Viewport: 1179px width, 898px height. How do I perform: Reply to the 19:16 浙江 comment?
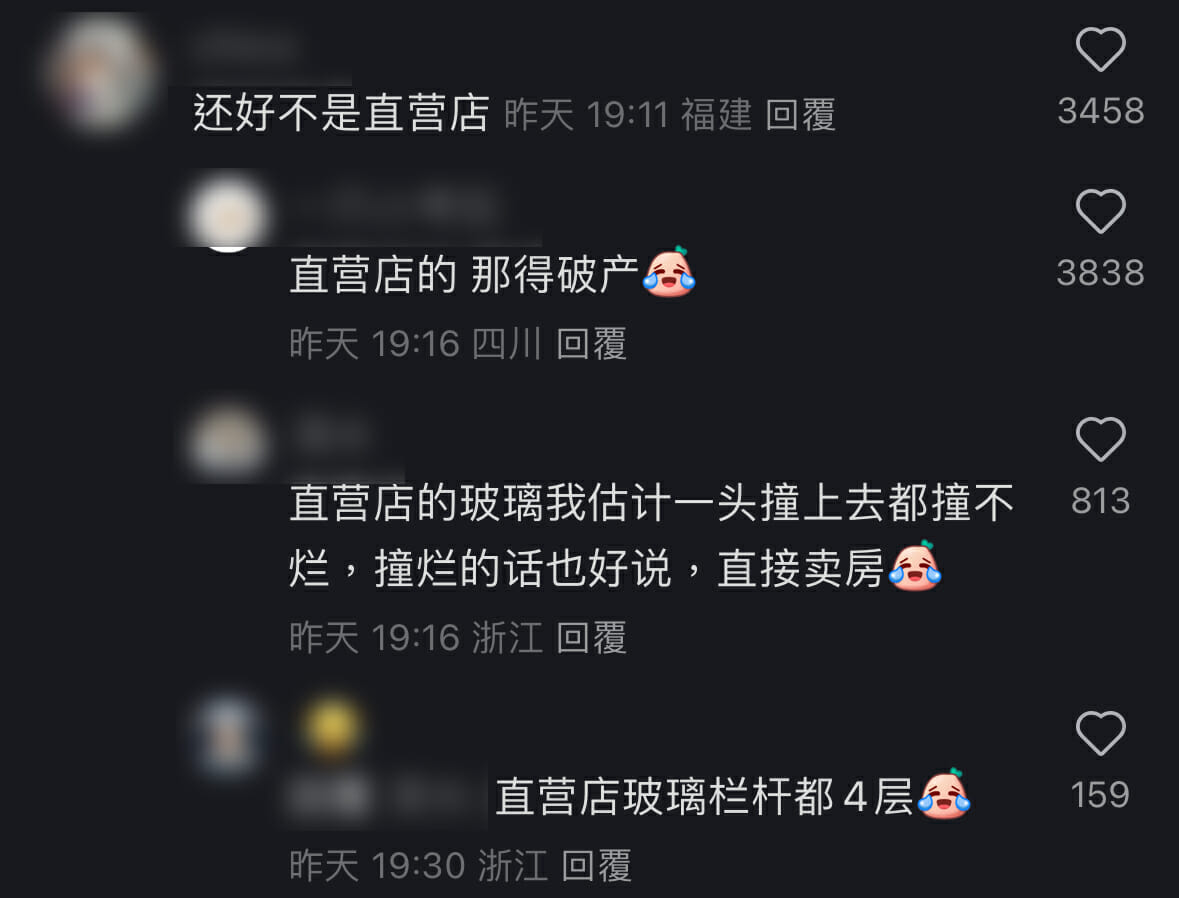591,638
